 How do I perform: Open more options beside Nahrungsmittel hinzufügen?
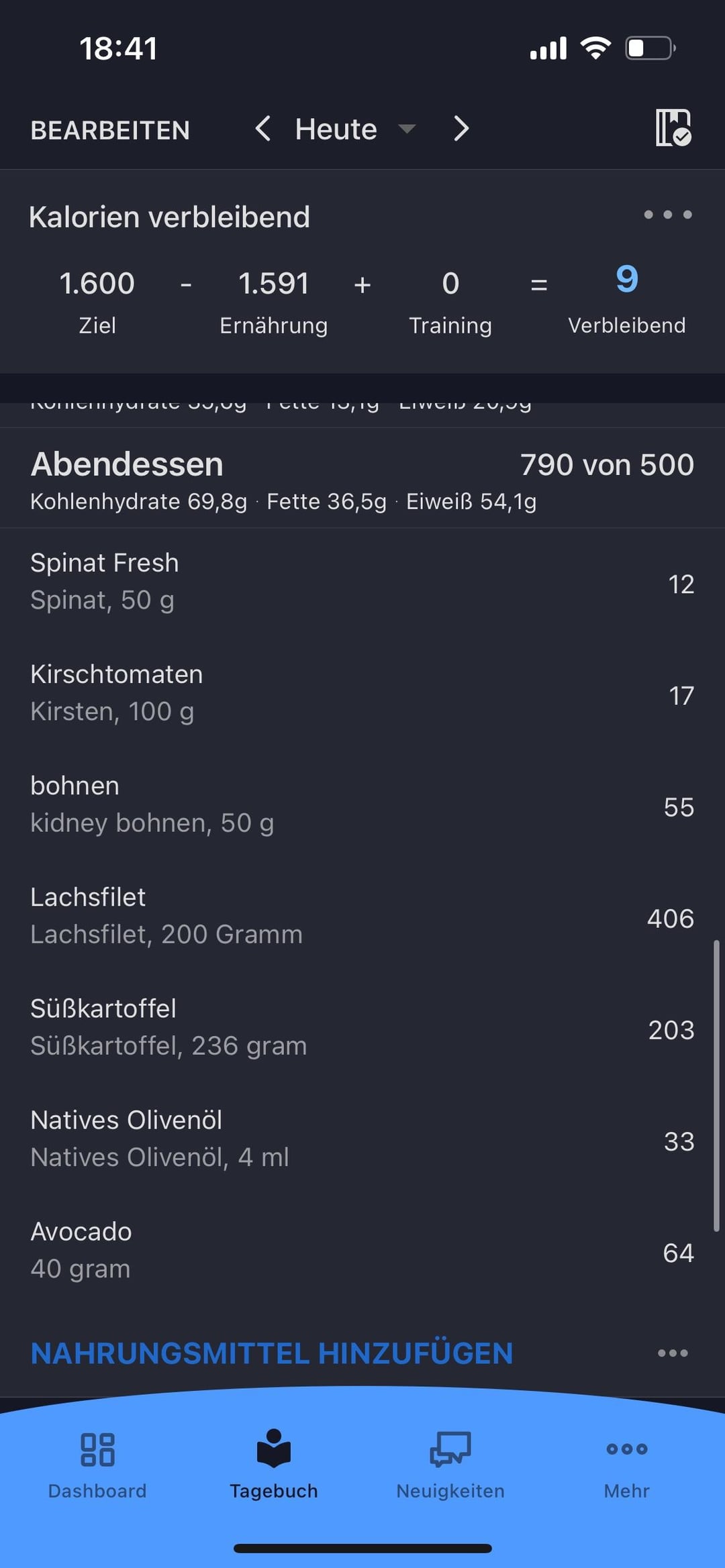tap(673, 1353)
